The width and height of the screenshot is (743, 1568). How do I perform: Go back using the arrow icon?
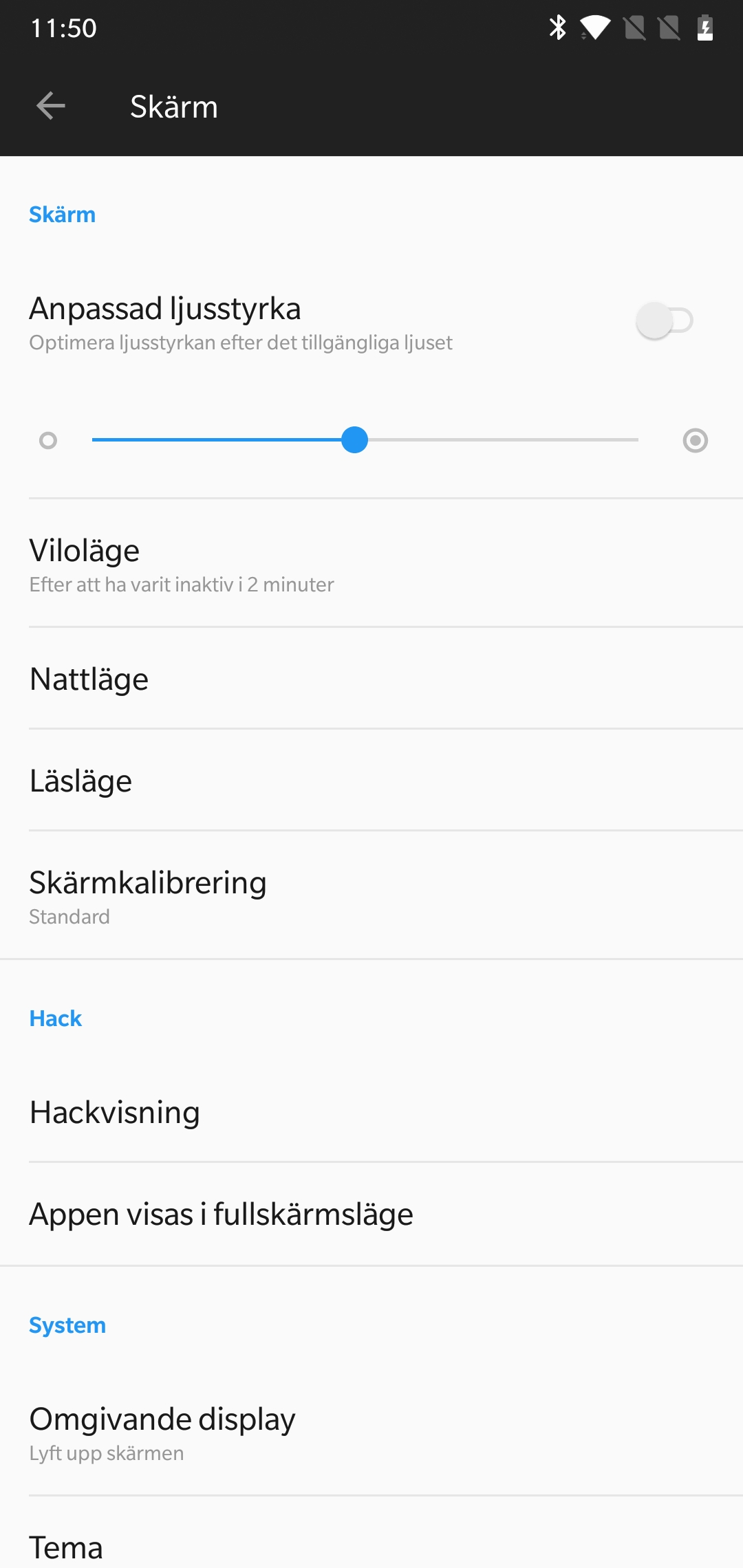[51, 106]
